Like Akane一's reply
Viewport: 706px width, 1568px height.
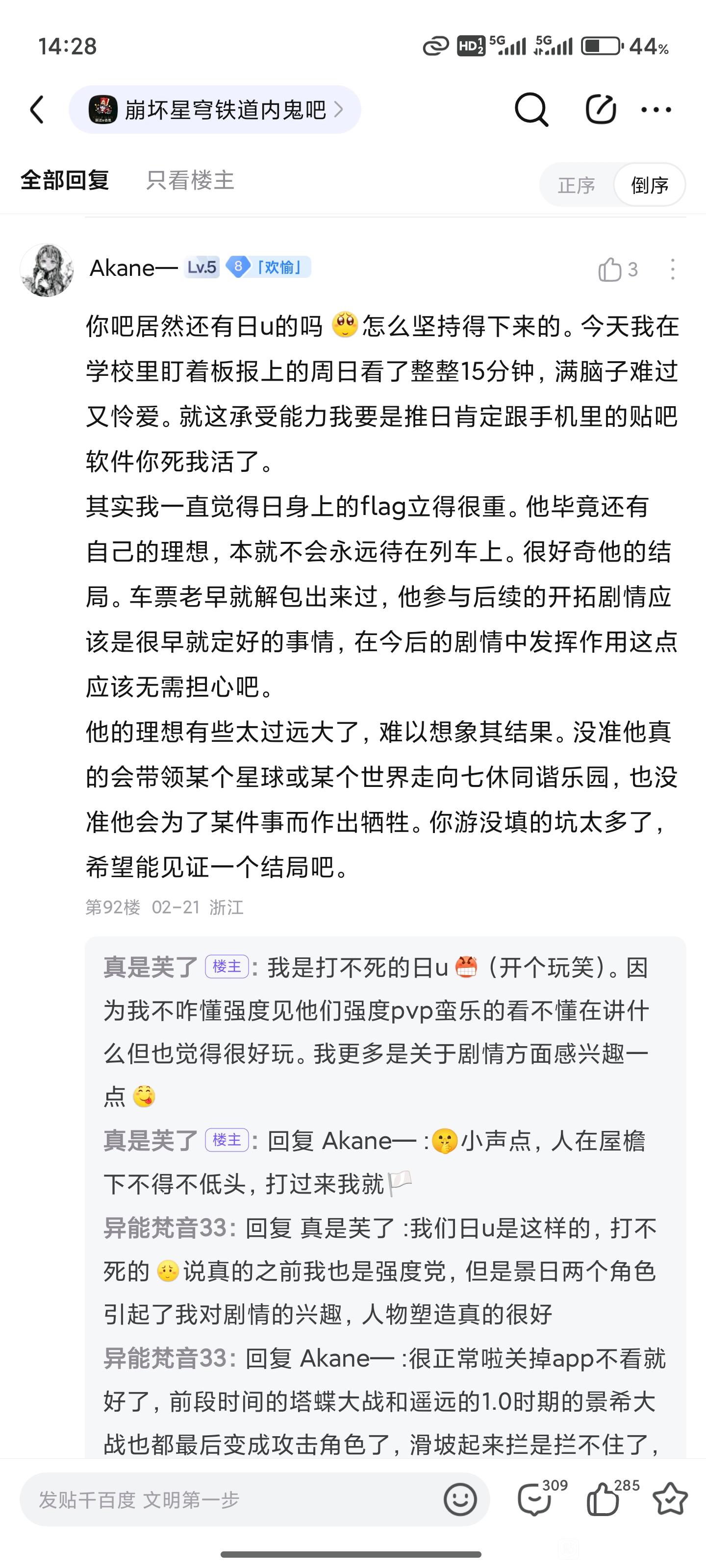click(610, 269)
